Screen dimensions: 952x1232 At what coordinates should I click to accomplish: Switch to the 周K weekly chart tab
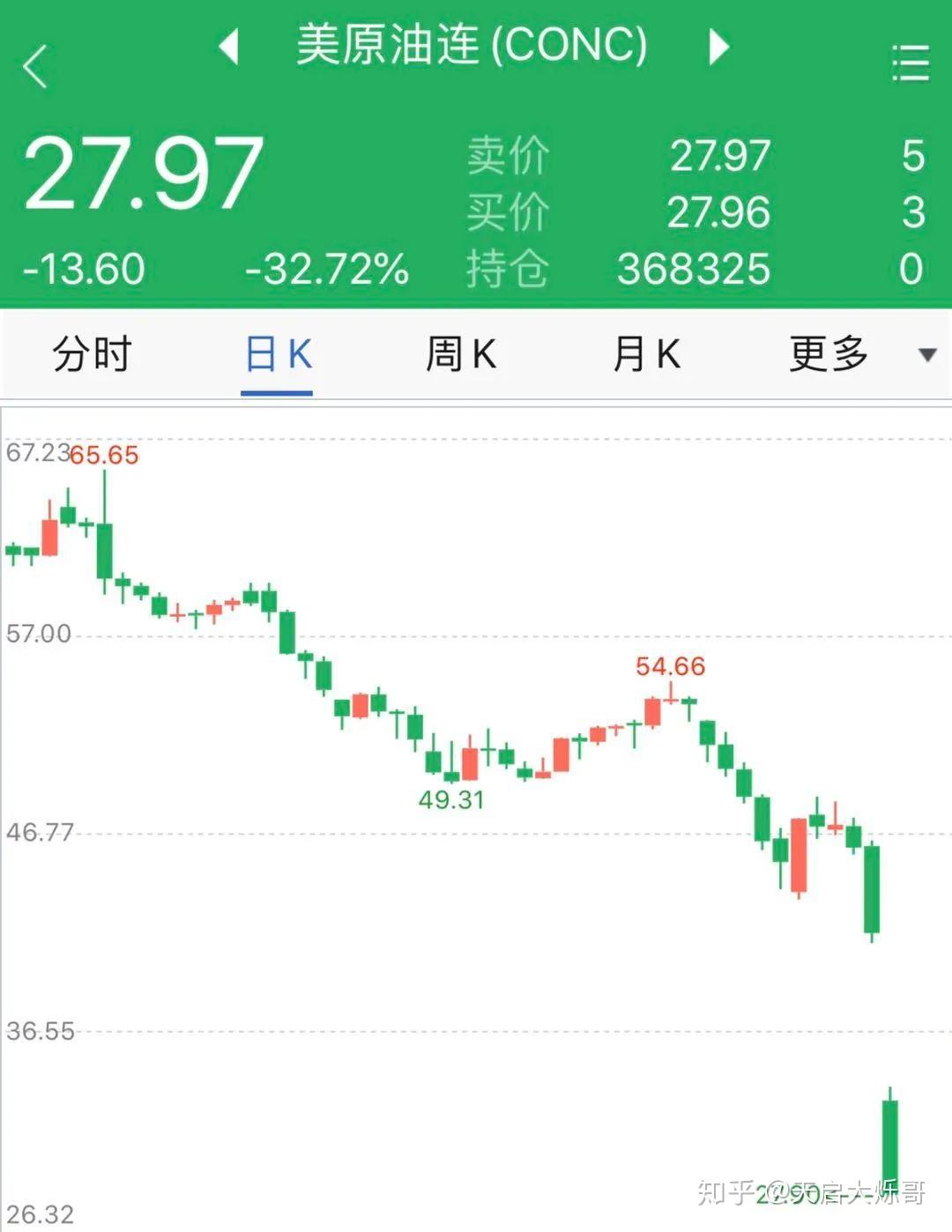pos(462,353)
